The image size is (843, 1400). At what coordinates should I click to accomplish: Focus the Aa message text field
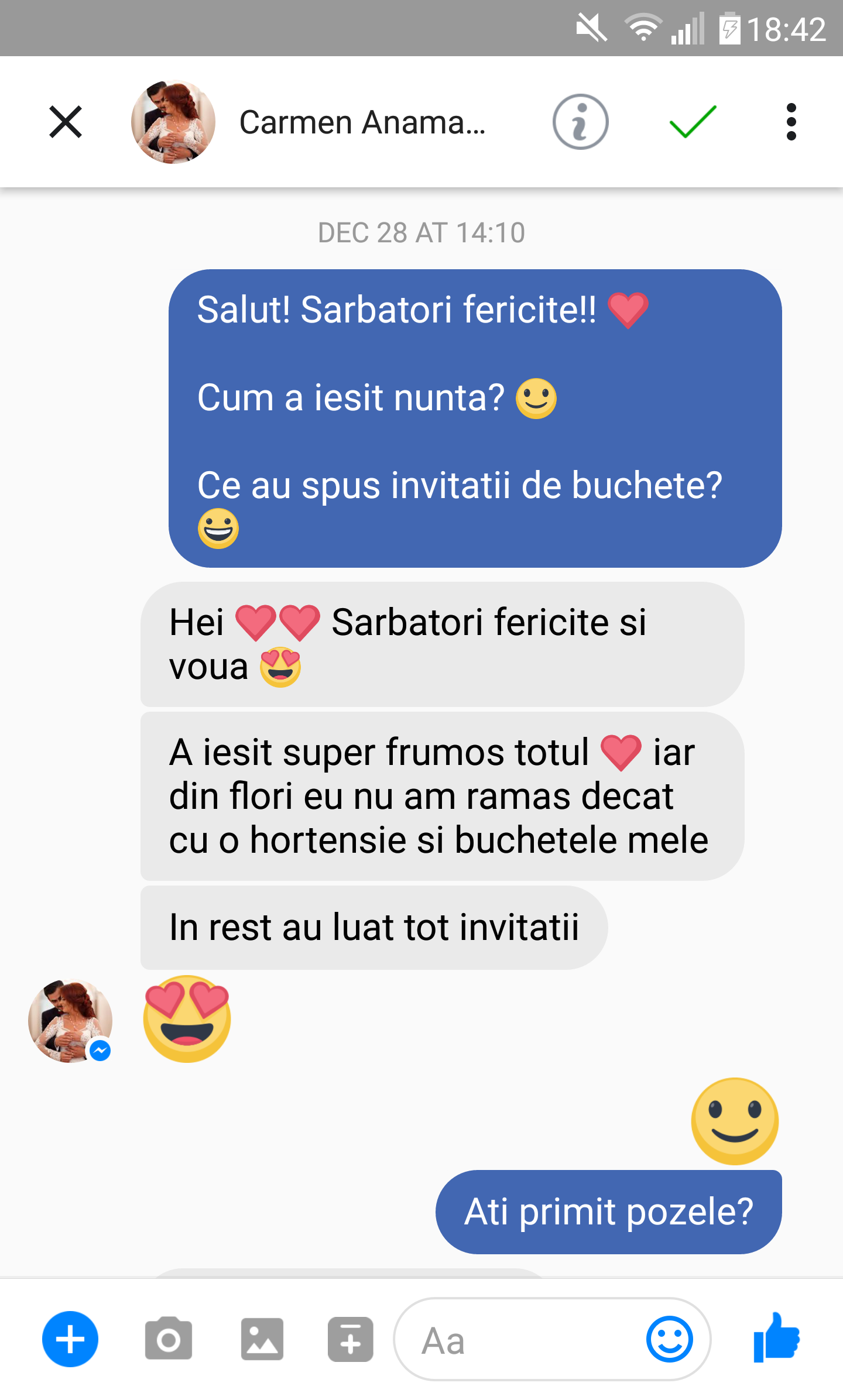[x=515, y=1340]
